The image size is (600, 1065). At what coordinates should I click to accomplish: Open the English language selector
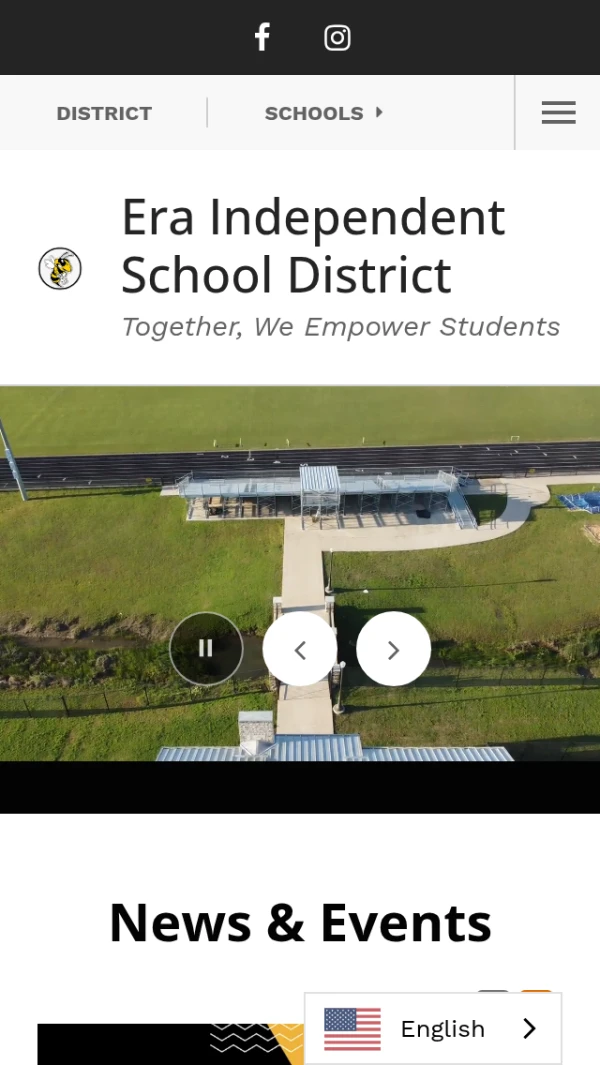click(433, 1028)
